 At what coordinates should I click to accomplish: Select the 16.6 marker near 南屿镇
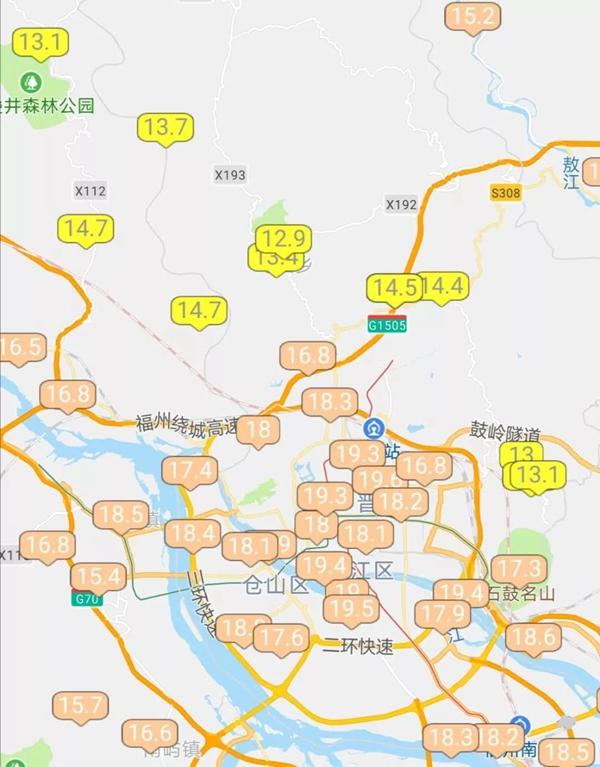150,733
